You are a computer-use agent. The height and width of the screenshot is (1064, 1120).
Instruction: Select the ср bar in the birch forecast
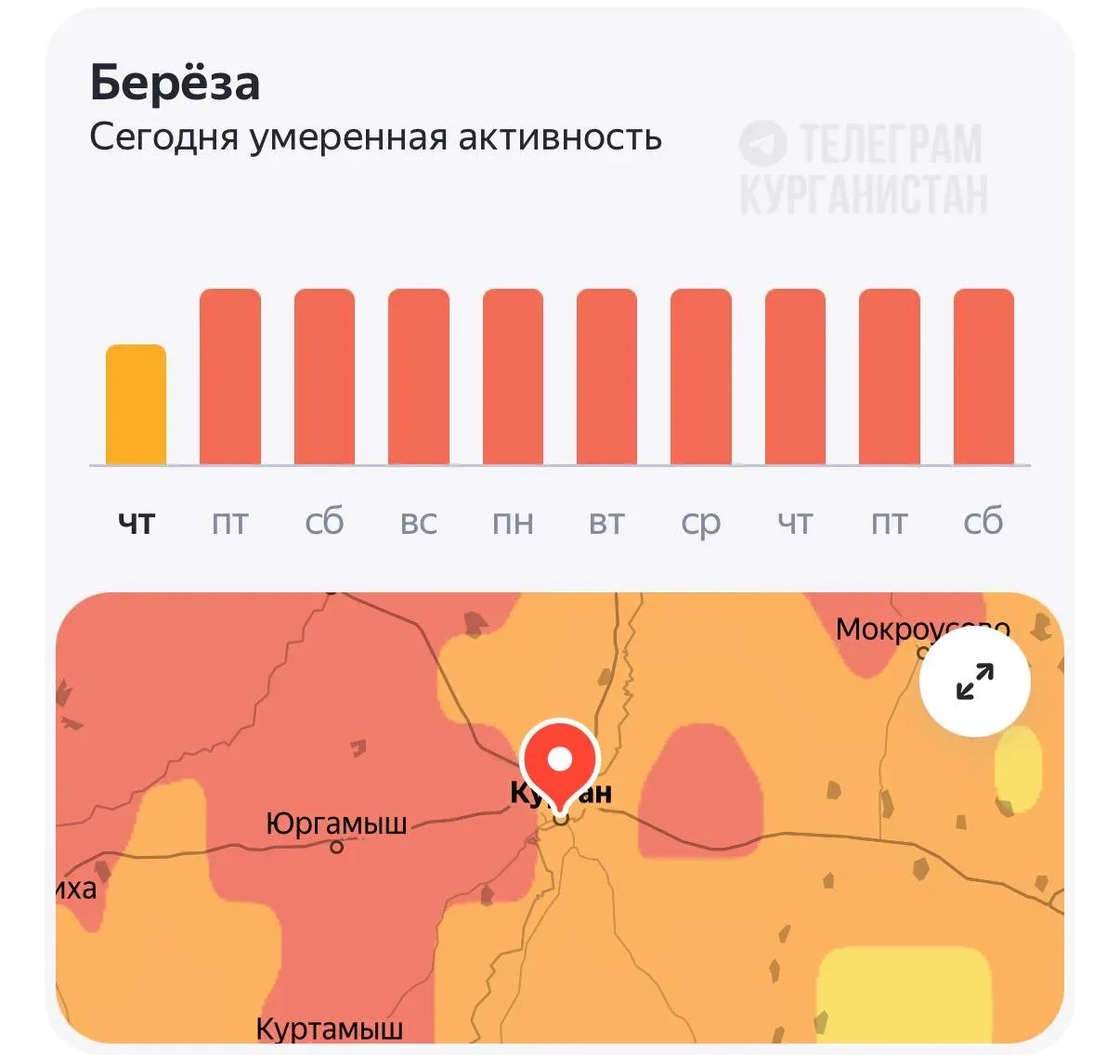(x=700, y=377)
